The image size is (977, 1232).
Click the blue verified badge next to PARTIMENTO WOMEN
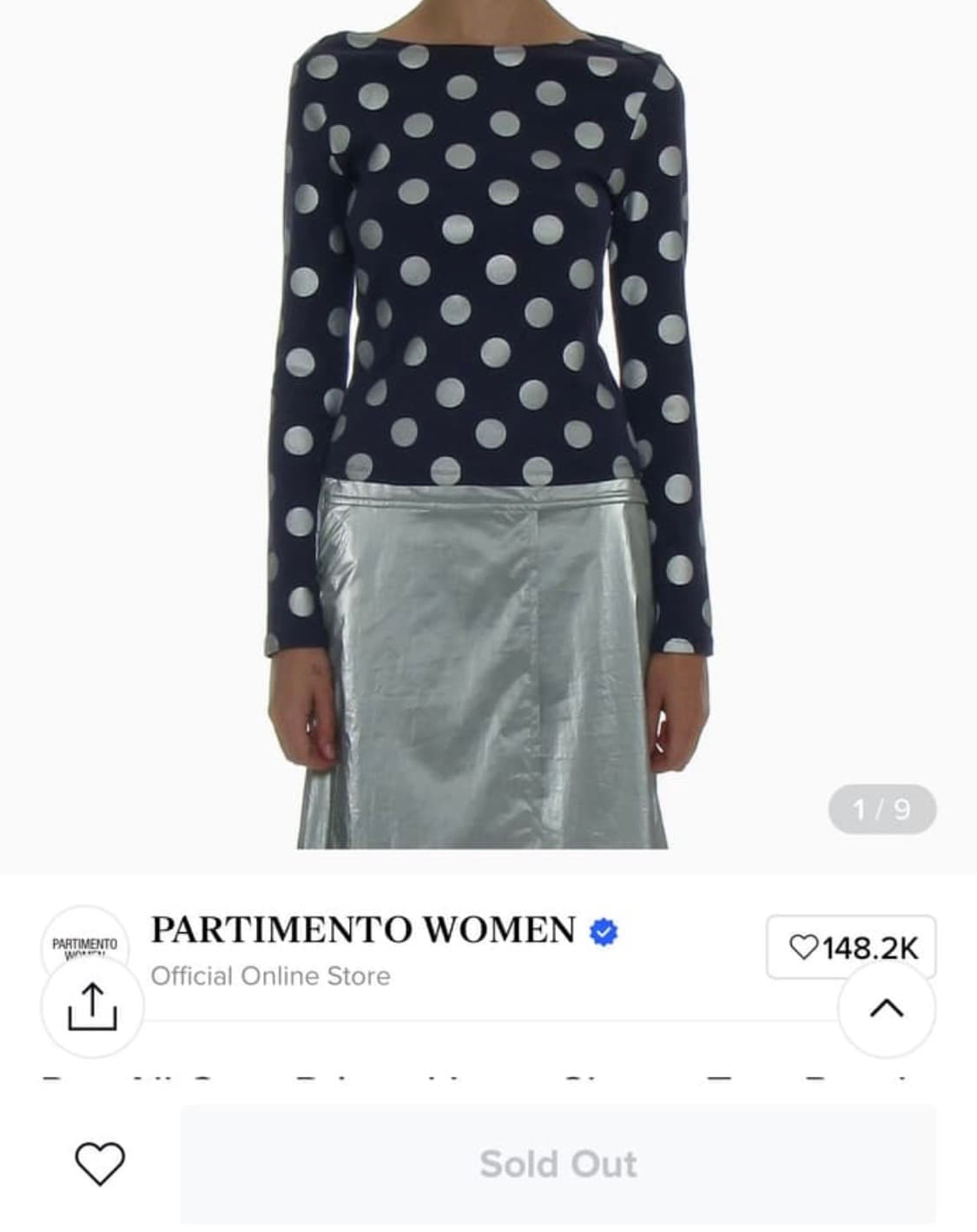(602, 933)
